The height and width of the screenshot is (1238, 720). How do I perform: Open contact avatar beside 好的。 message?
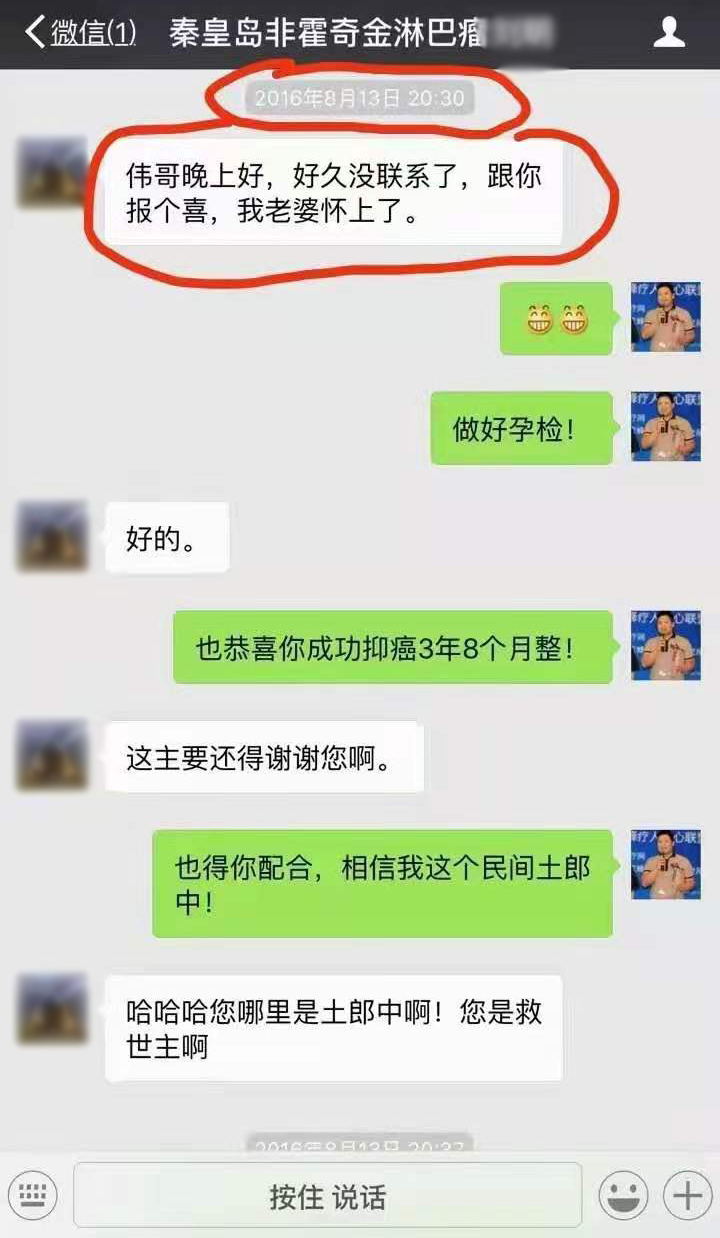pyautogui.click(x=52, y=537)
